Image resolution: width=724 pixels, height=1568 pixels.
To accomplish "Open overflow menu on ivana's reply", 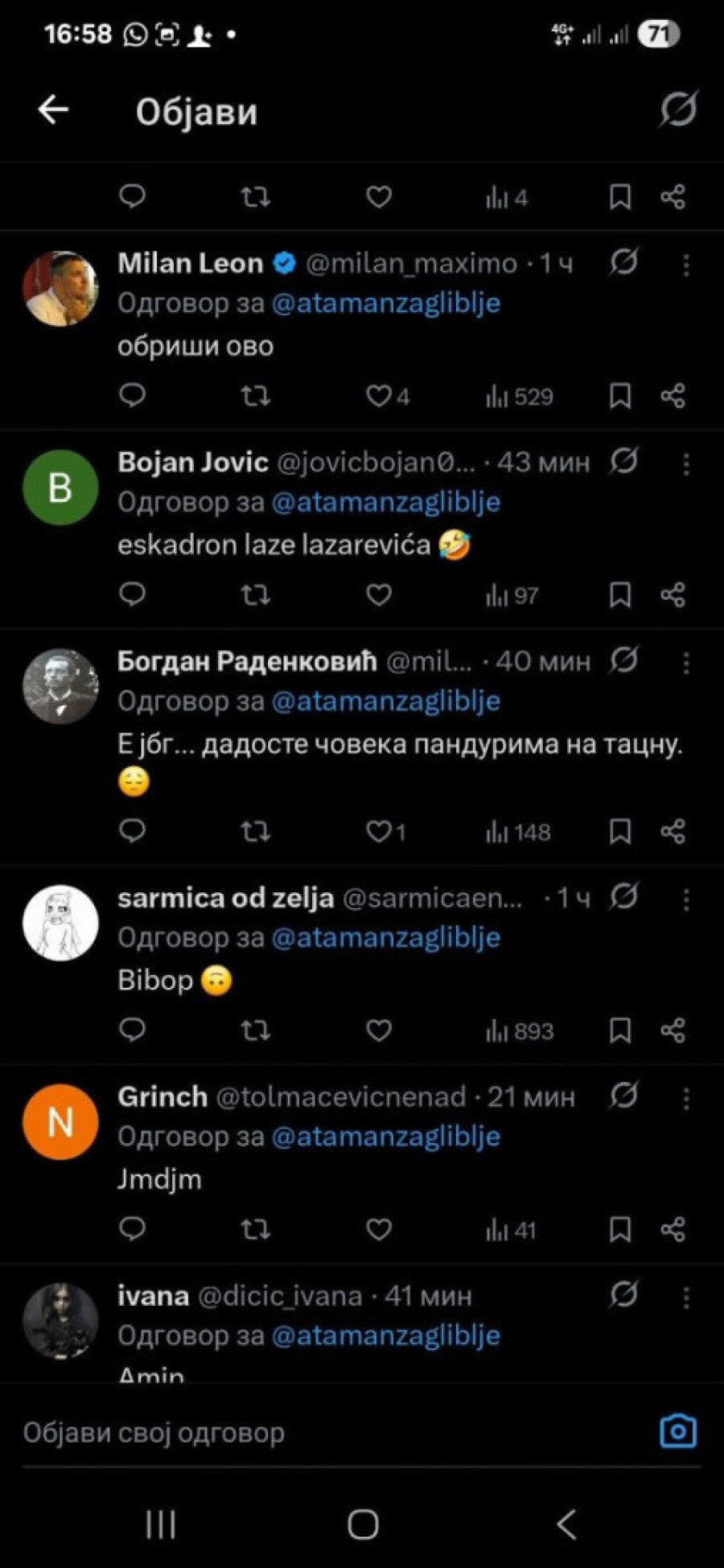I will [686, 1297].
